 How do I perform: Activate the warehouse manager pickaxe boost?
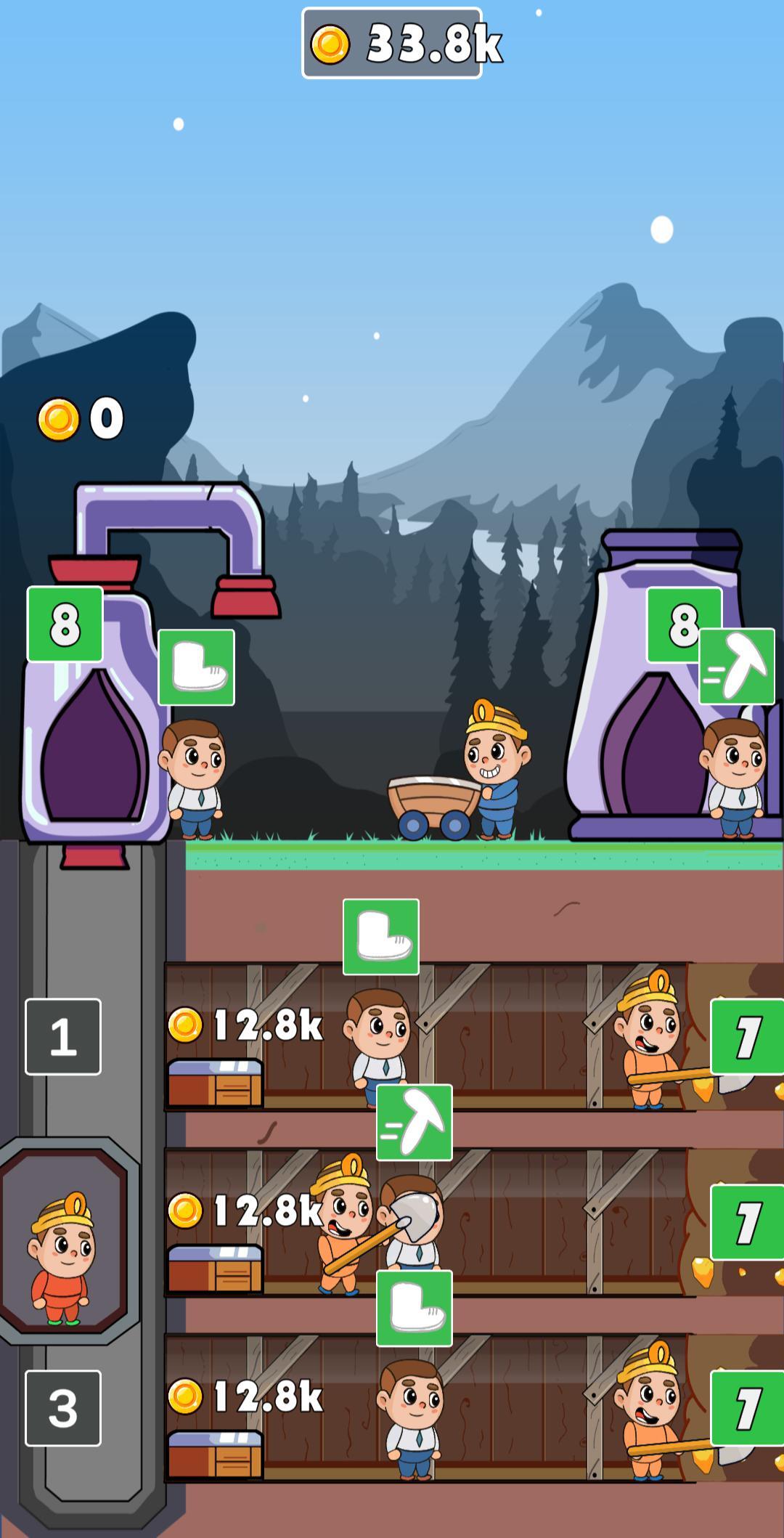point(737,666)
